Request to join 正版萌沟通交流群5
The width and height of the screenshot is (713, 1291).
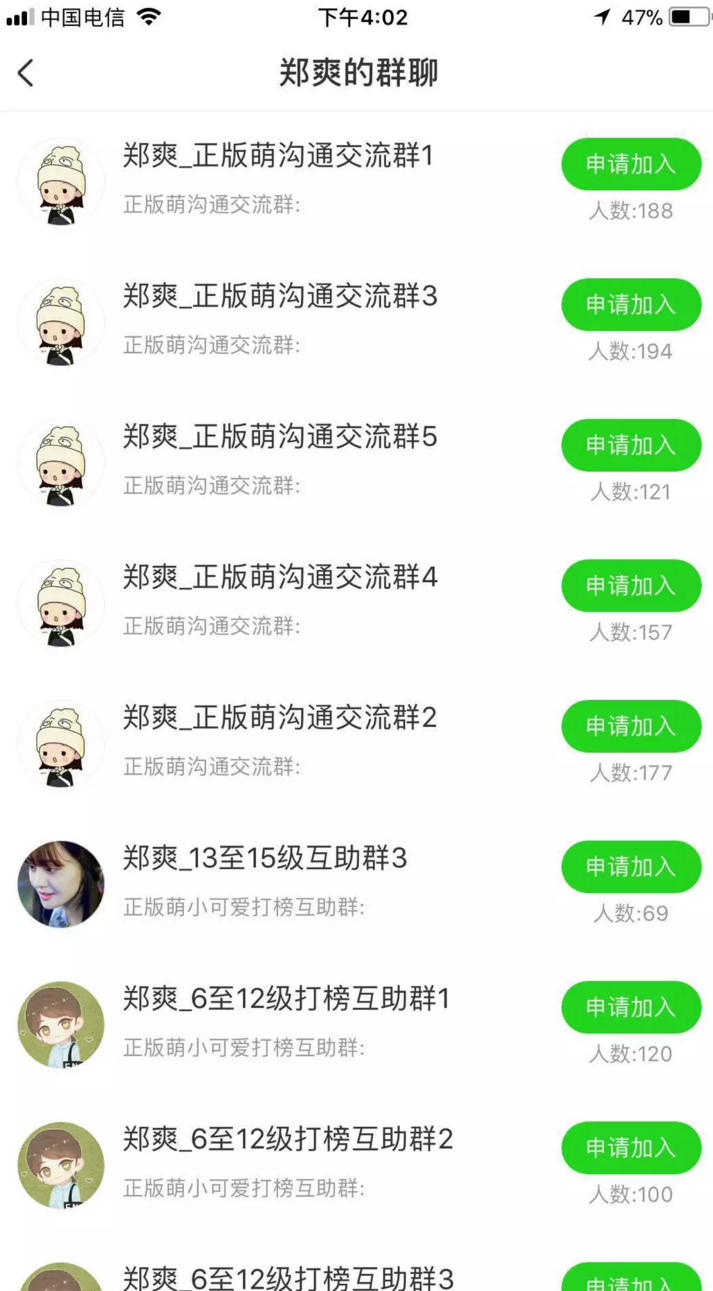[631, 445]
